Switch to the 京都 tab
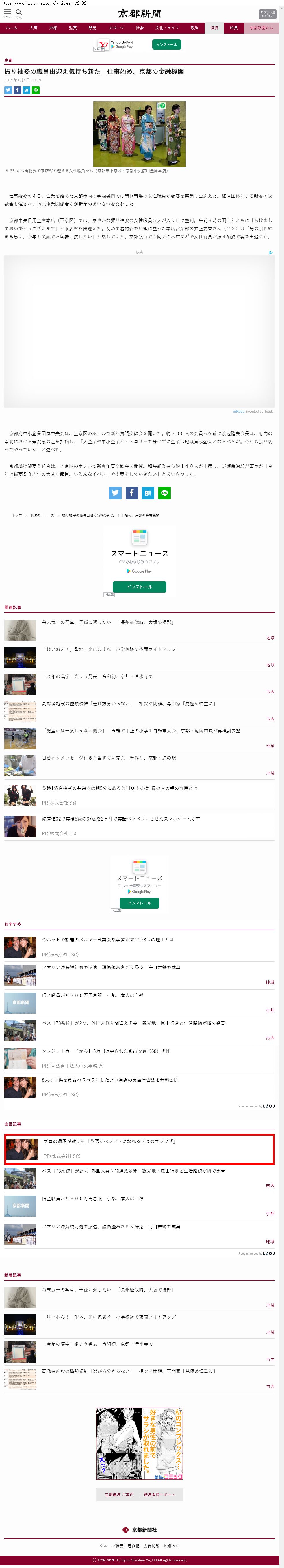284x1568 pixels. click(x=53, y=28)
